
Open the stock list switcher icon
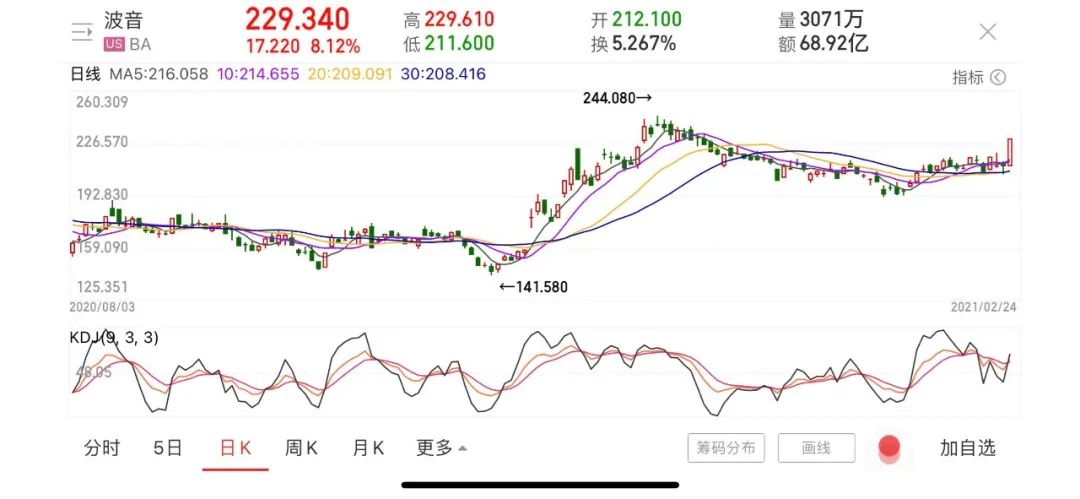[x=82, y=32]
